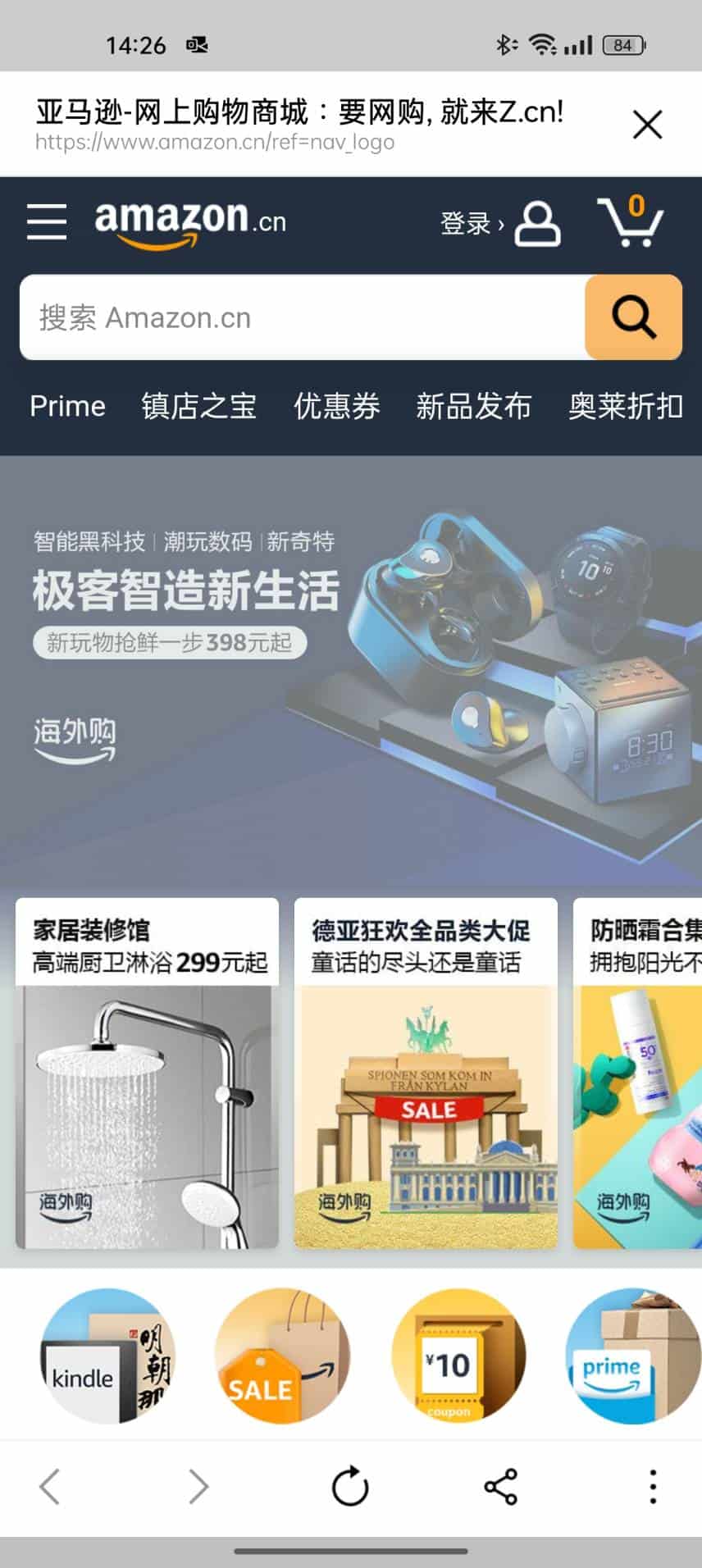Select the 新品发布 tab
The width and height of the screenshot is (702, 1568).
pyautogui.click(x=473, y=406)
